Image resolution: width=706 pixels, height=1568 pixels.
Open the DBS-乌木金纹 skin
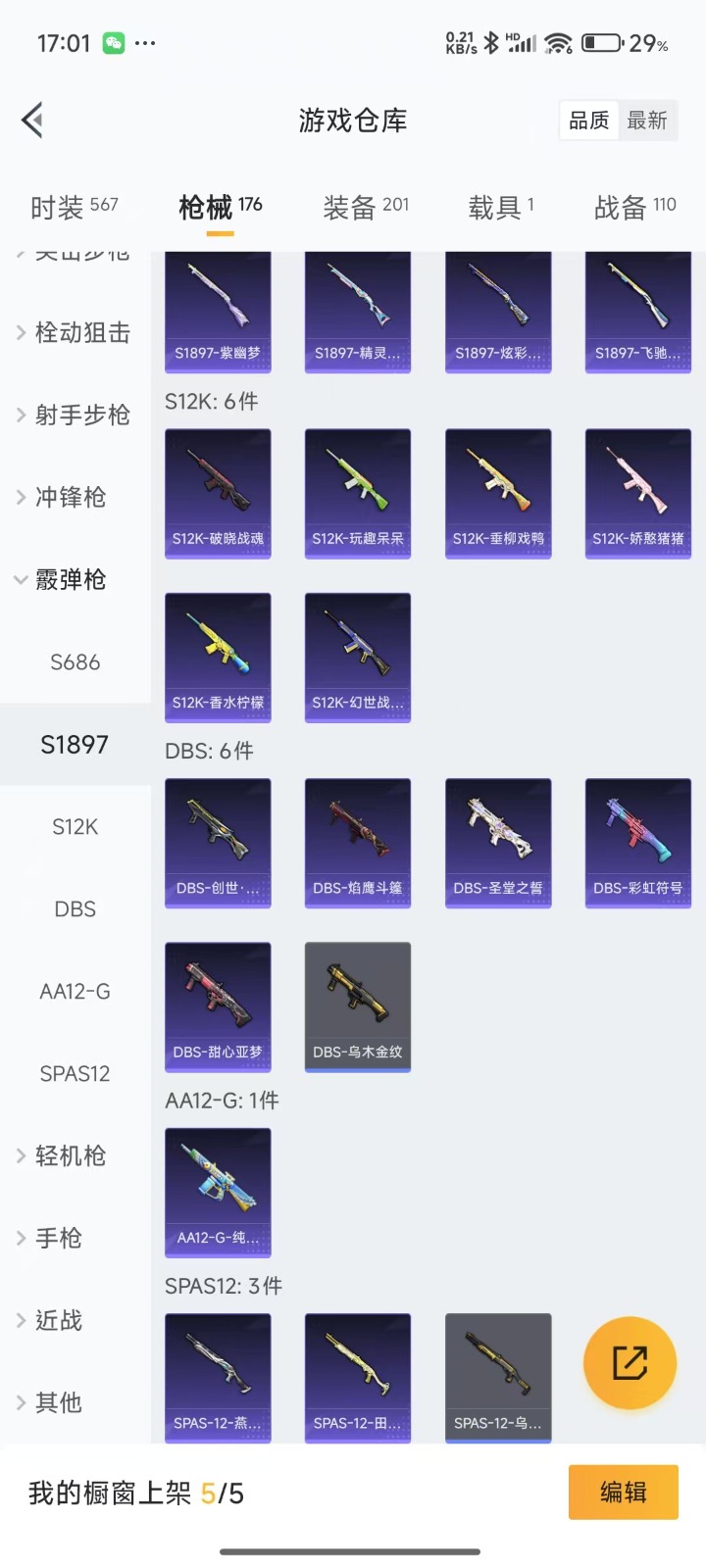coord(358,1006)
